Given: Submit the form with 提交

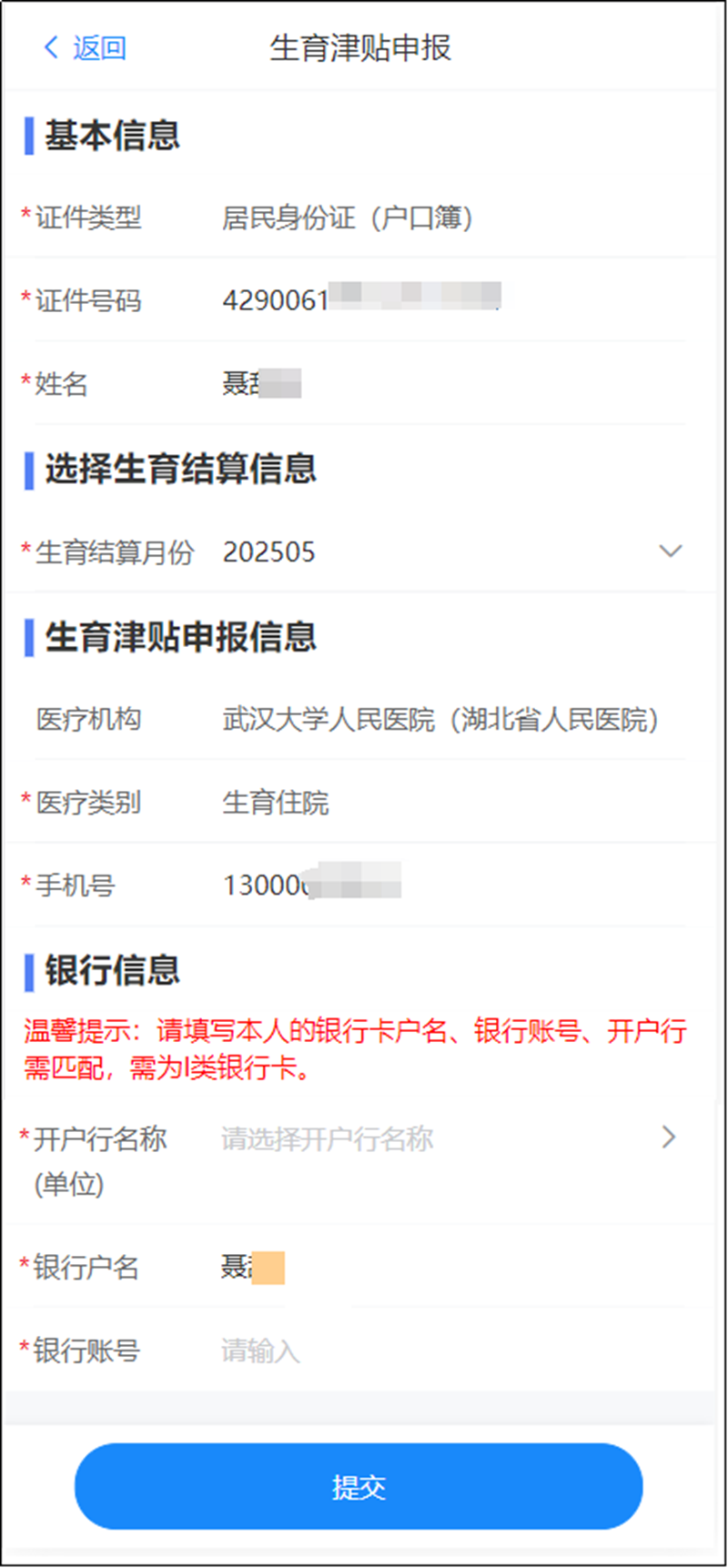Looking at the screenshot, I should tap(359, 1486).
